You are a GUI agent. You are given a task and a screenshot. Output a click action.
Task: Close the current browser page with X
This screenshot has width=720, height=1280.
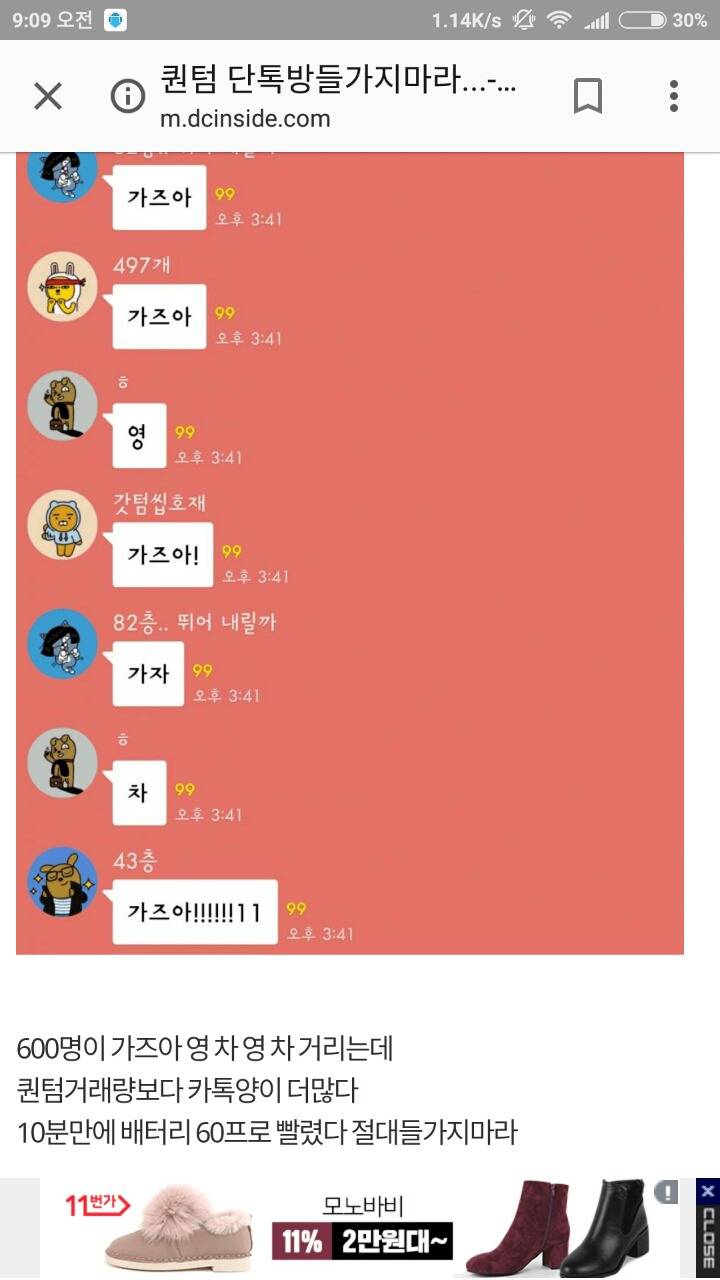(48, 95)
